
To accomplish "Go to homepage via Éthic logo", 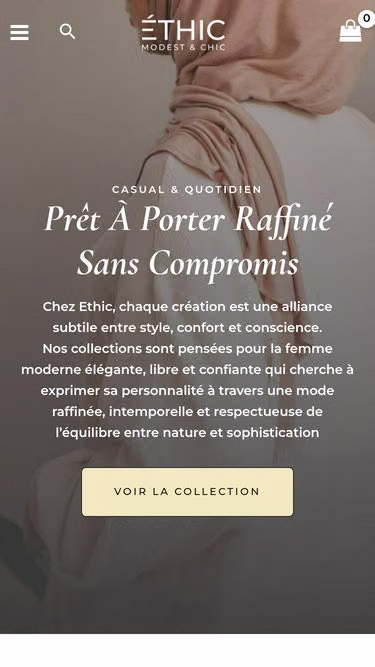I will (x=183, y=33).
